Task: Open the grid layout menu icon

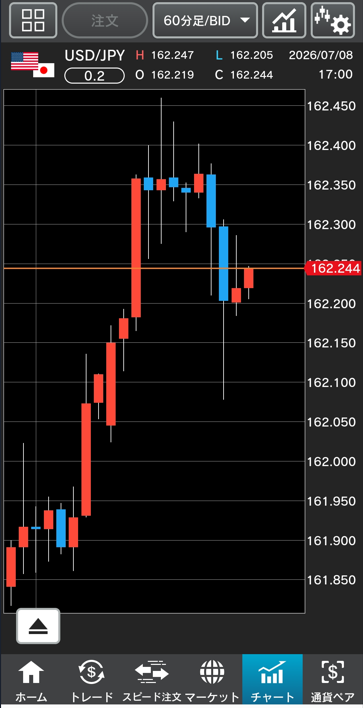Action: coord(33,20)
